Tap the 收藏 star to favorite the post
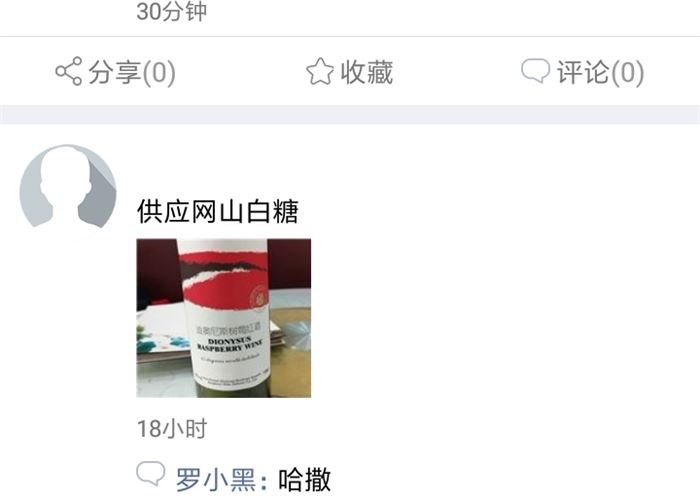The height and width of the screenshot is (500, 700). click(x=349, y=72)
